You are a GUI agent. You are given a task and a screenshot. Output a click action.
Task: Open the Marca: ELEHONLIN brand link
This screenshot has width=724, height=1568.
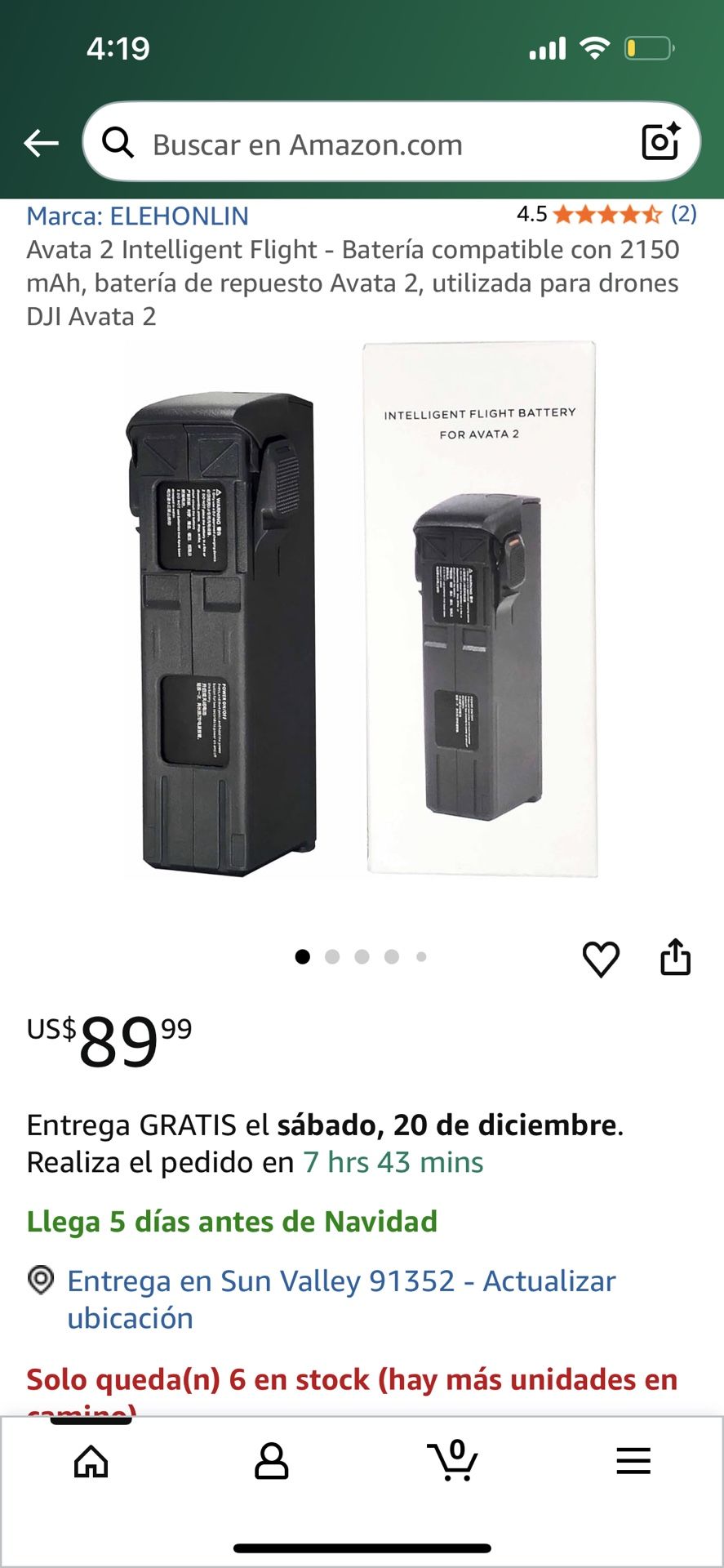[x=137, y=216]
